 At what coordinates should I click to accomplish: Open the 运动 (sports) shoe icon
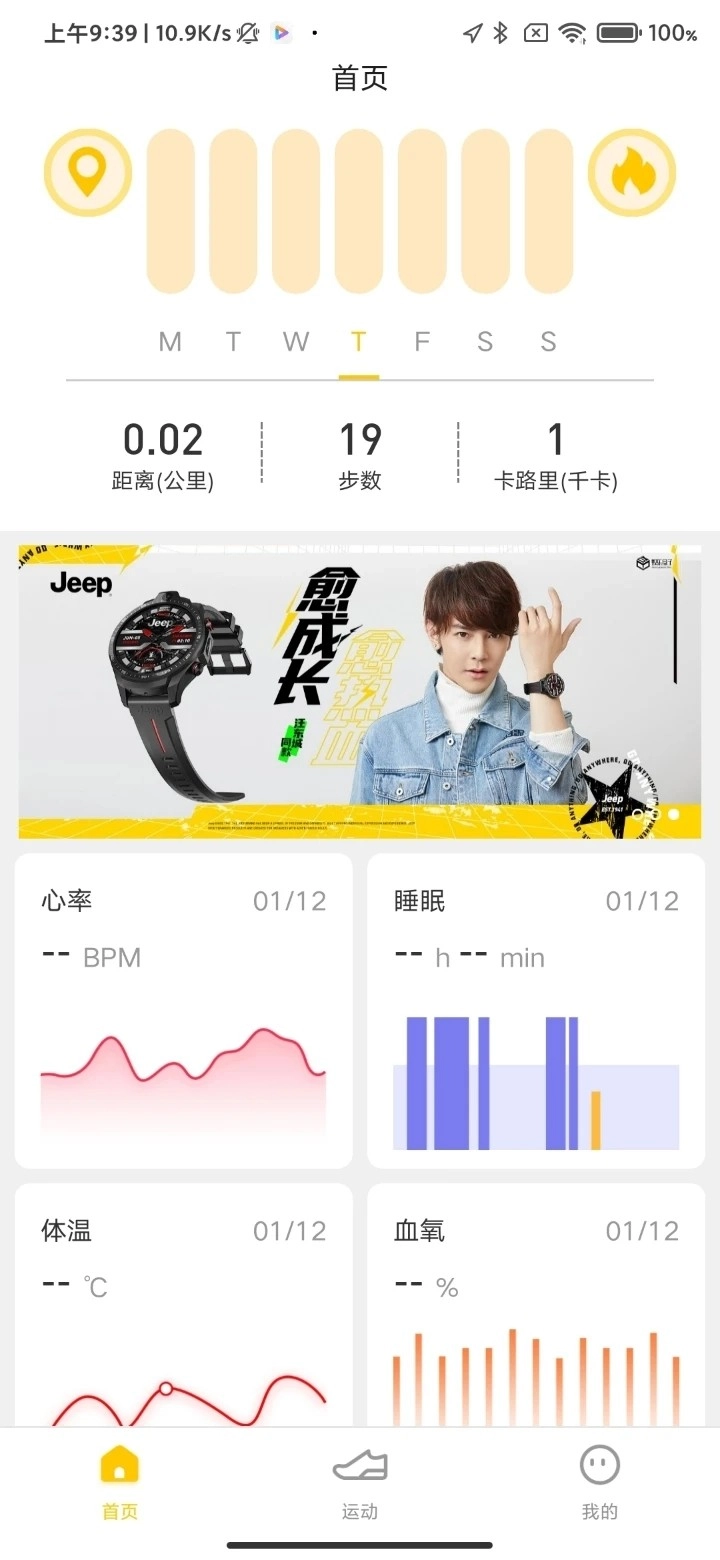pos(359,1463)
